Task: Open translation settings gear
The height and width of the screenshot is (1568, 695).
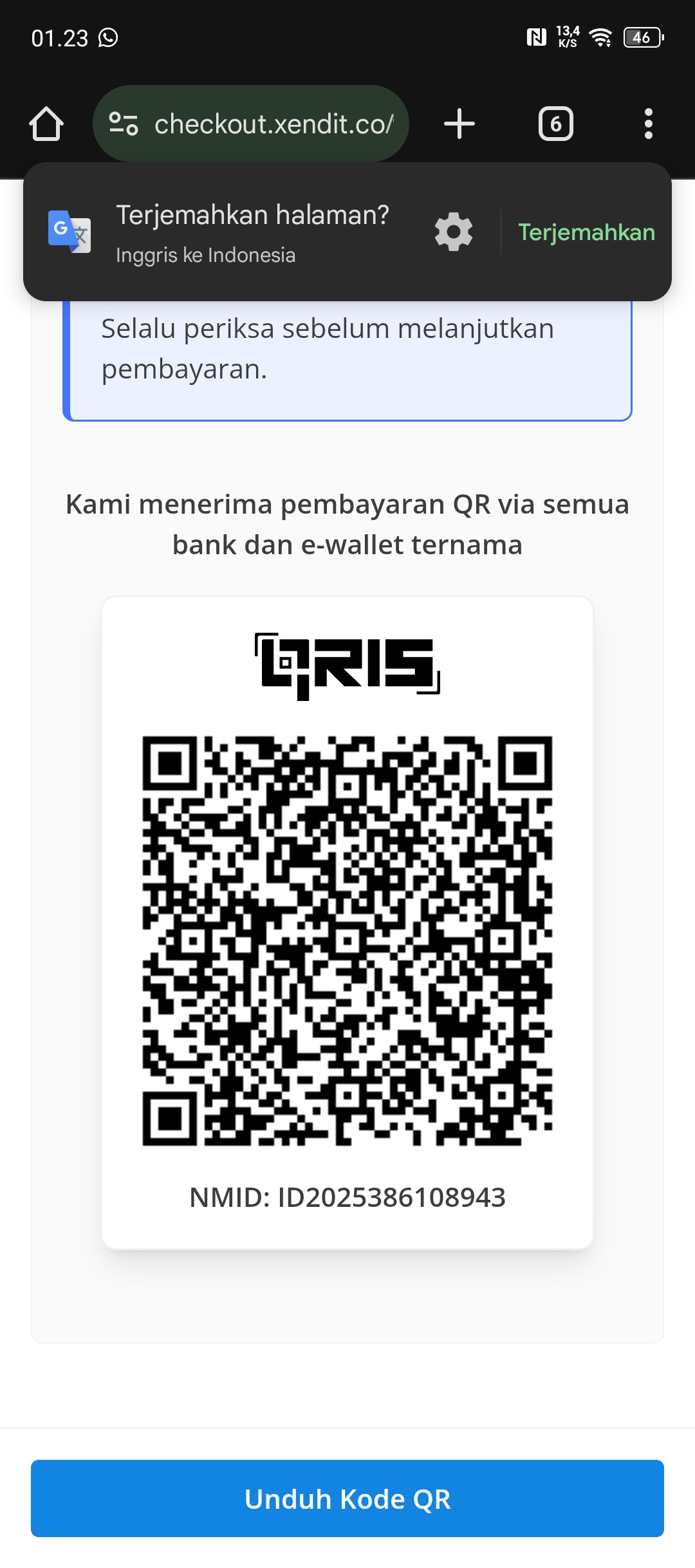Action: pos(454,232)
